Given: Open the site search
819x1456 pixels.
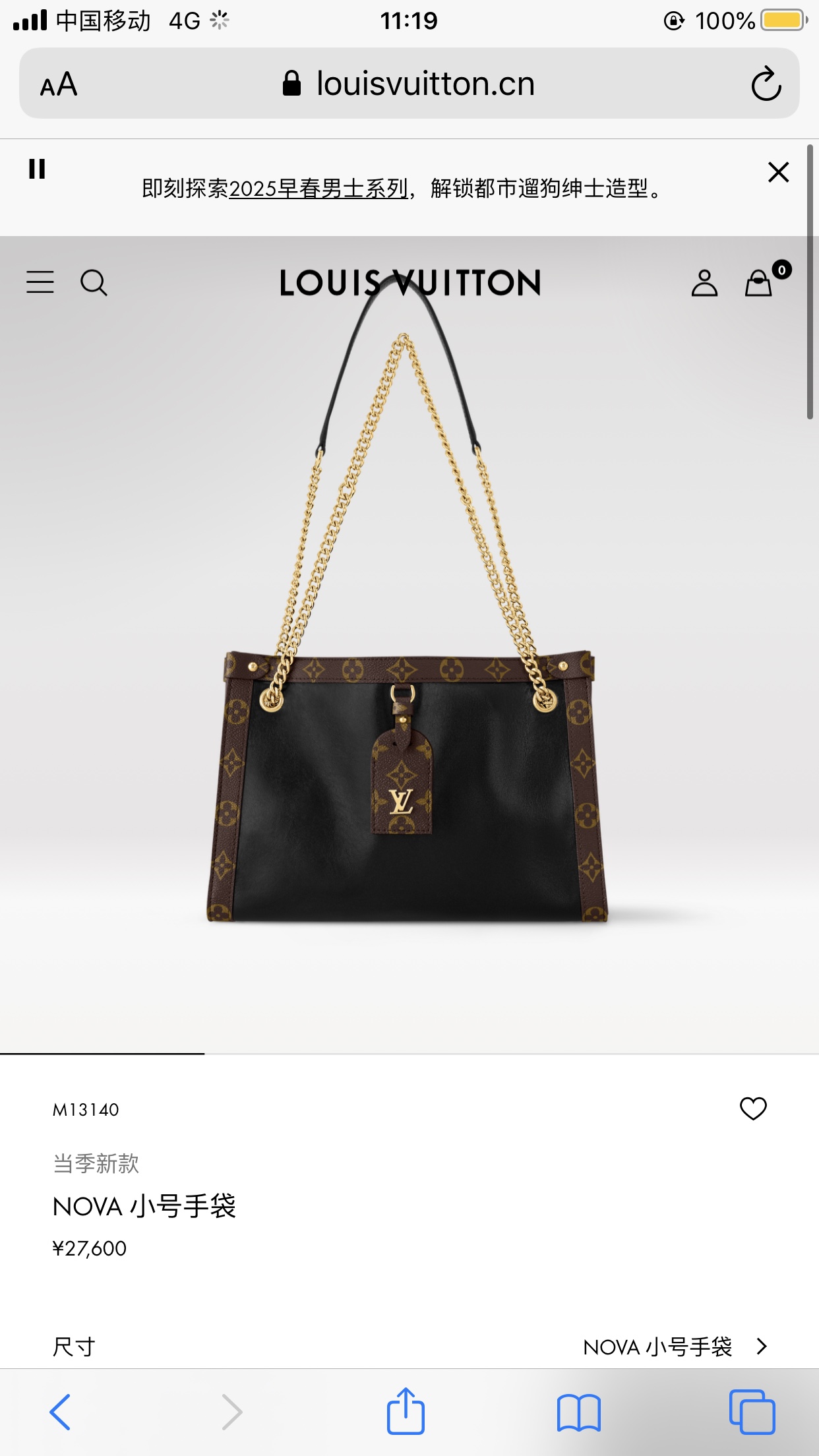Looking at the screenshot, I should pyautogui.click(x=94, y=283).
